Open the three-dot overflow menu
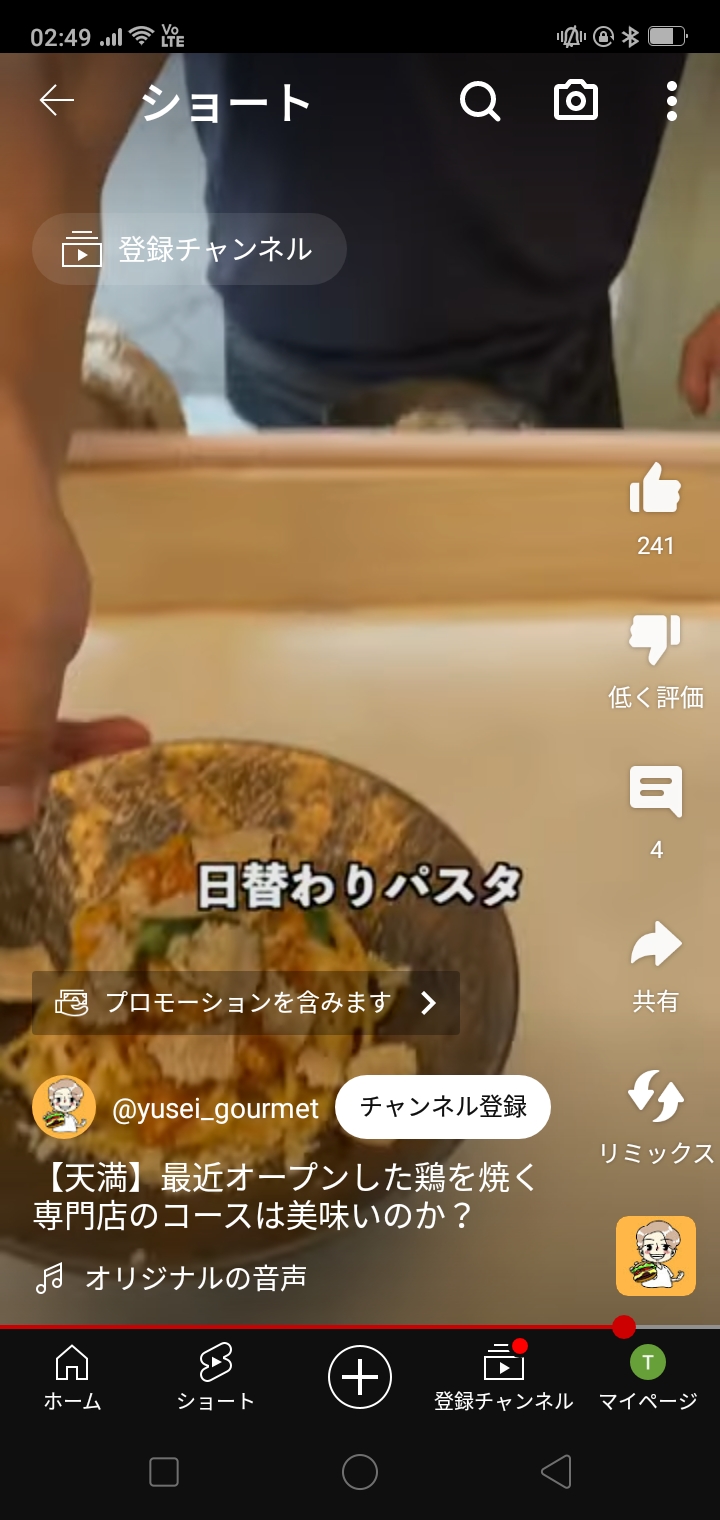The image size is (720, 1520). coord(672,101)
